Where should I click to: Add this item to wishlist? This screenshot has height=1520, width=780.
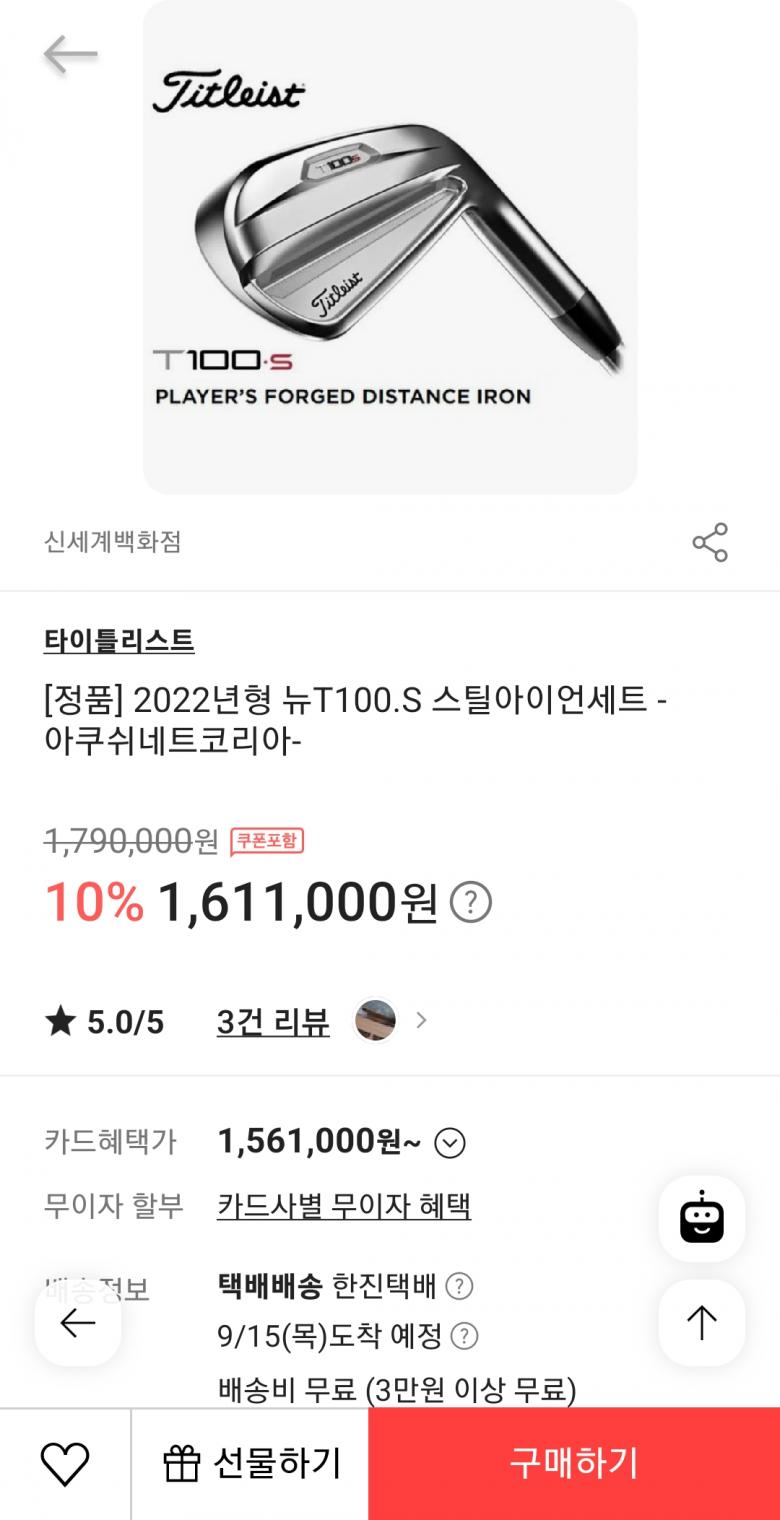[65, 1464]
